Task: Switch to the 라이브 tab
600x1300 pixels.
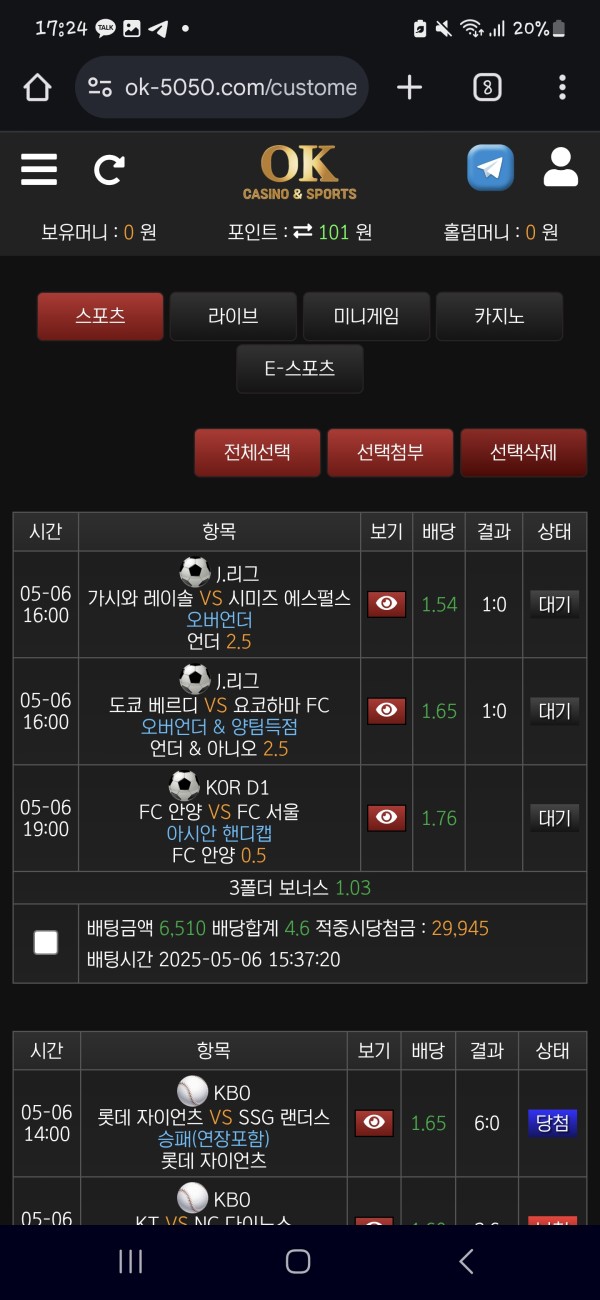Action: coord(233,316)
